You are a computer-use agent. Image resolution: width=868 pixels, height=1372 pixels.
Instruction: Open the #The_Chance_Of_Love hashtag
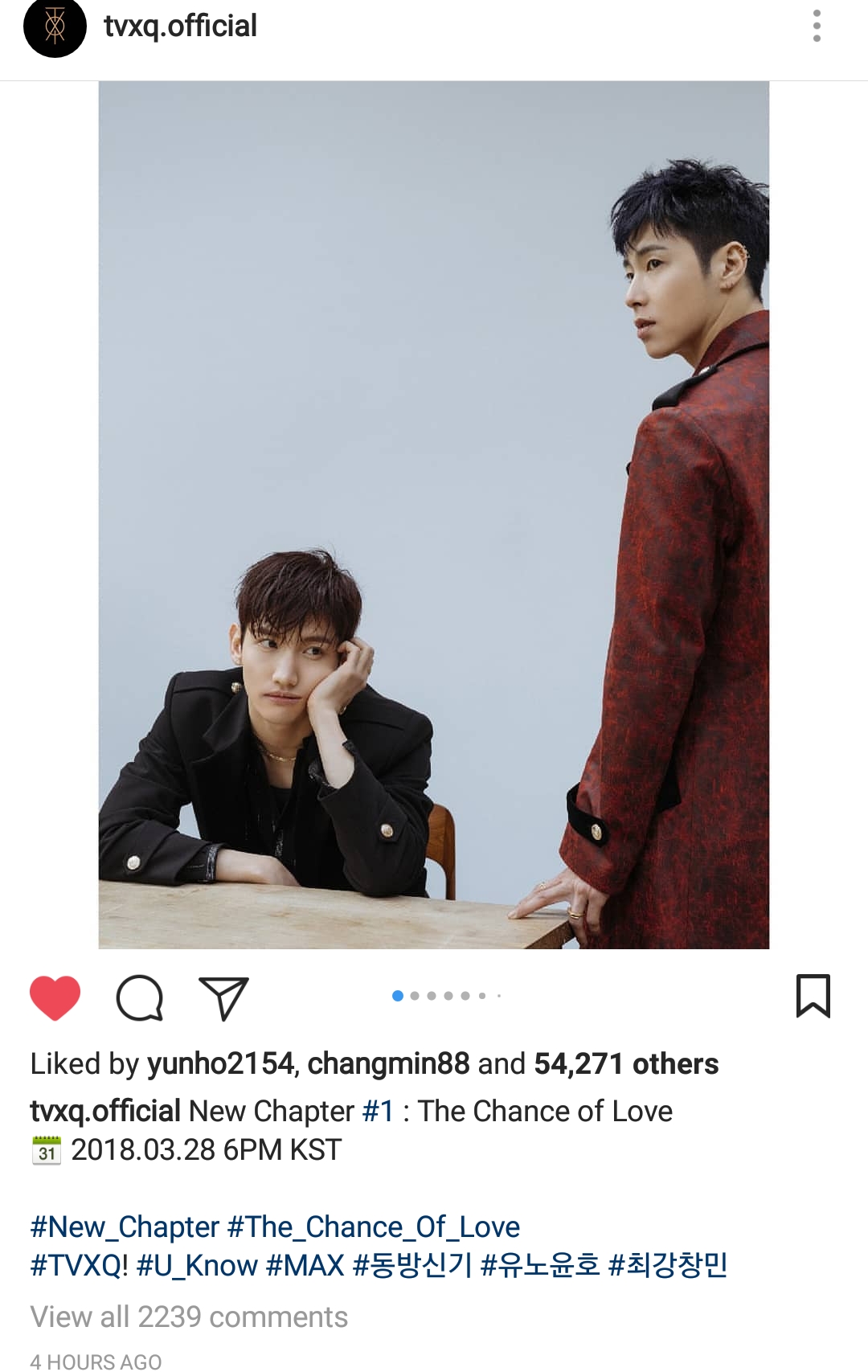click(x=374, y=1227)
